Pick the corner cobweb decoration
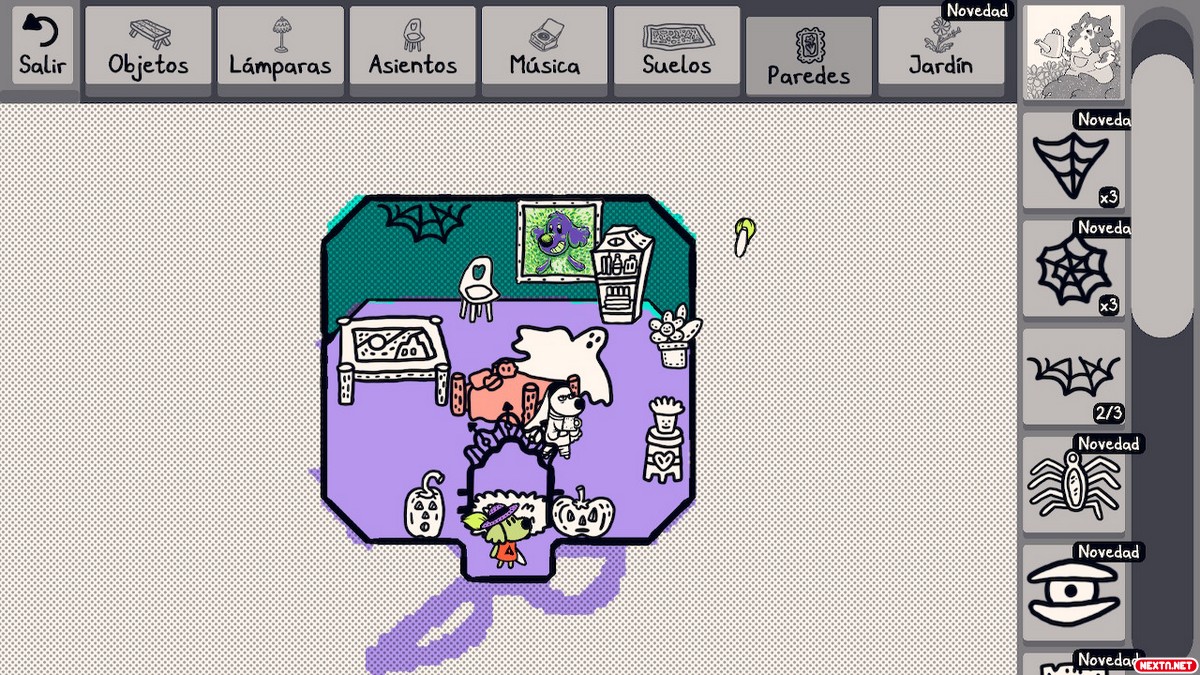Image resolution: width=1200 pixels, height=675 pixels. 1073,160
